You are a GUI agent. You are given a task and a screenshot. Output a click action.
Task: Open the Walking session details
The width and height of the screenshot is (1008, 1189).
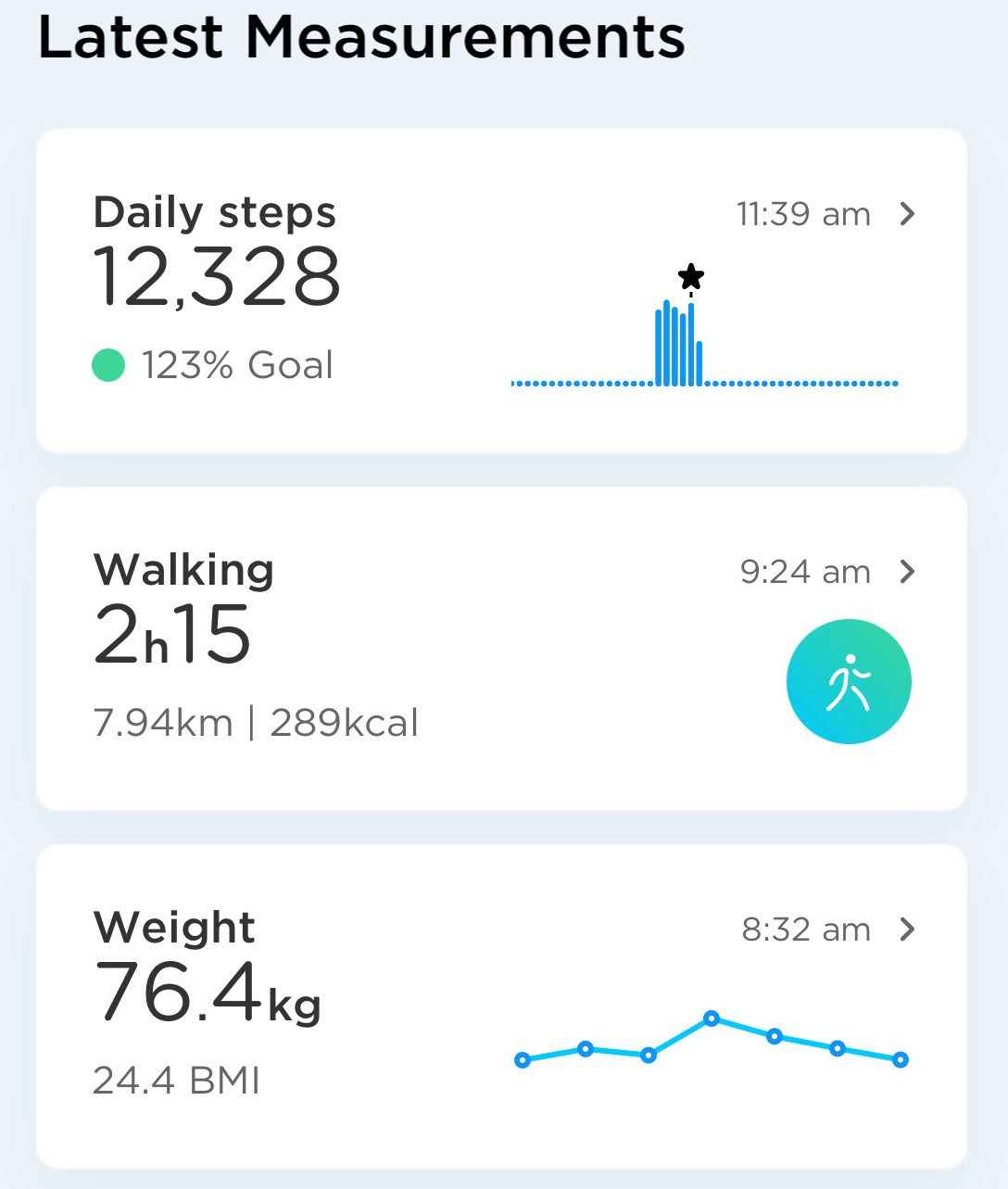pyautogui.click(x=908, y=572)
